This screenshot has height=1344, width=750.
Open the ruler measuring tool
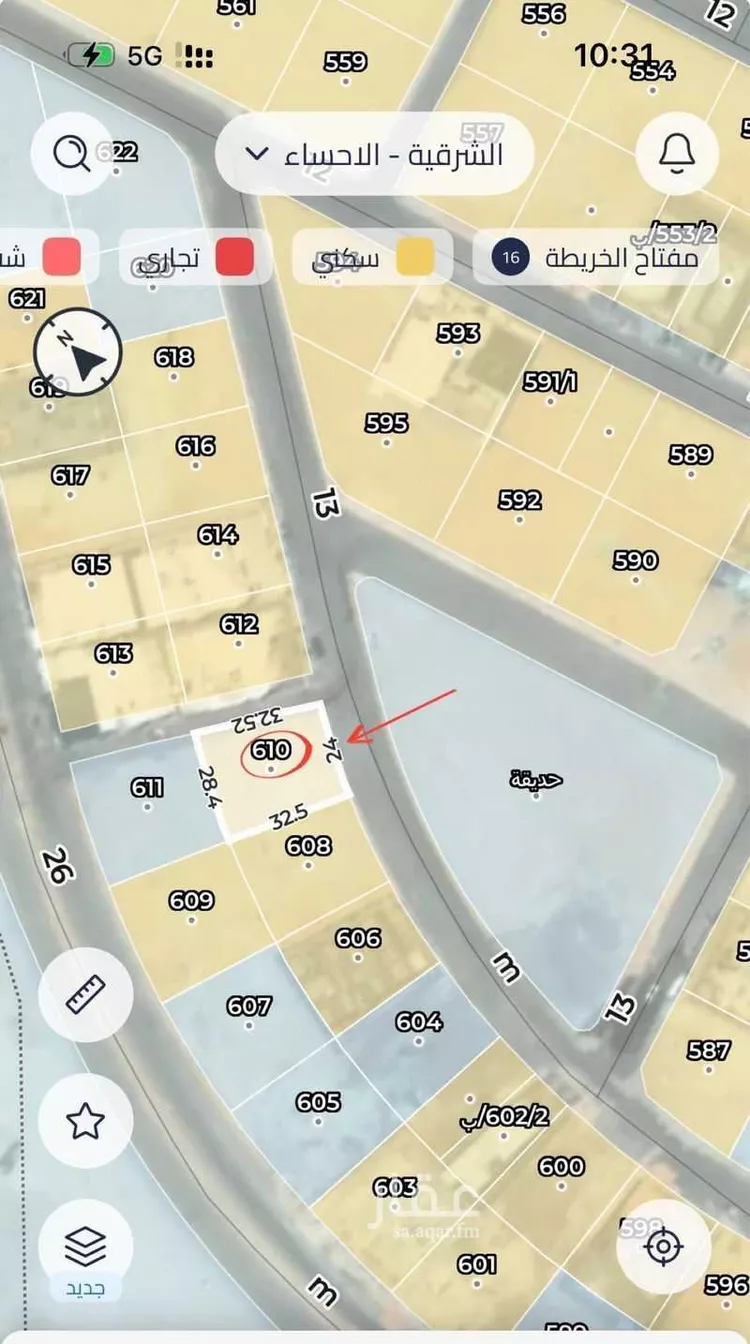pyautogui.click(x=85, y=994)
